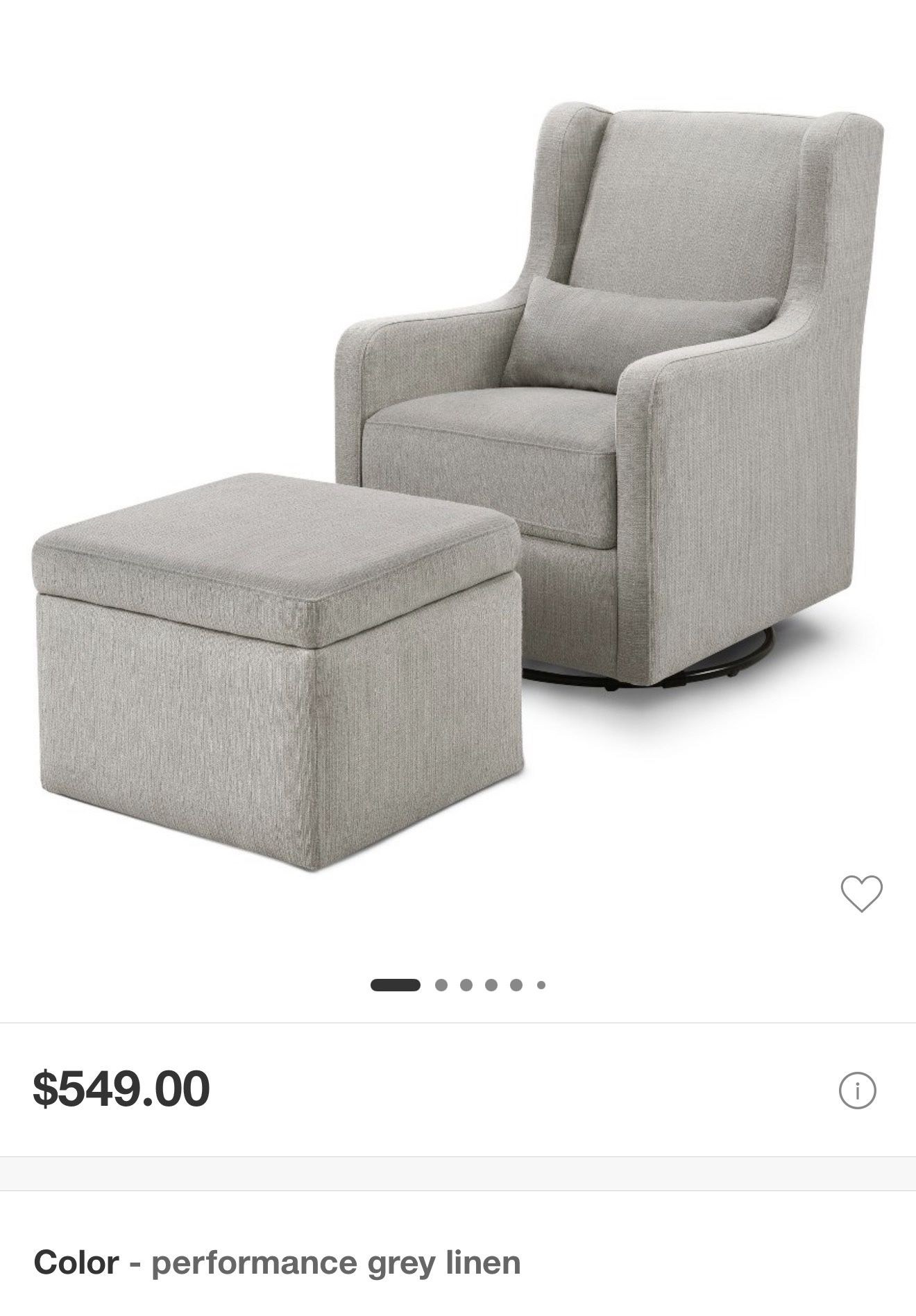
Task: Jump to the second image using the page dots
Action: click(441, 985)
